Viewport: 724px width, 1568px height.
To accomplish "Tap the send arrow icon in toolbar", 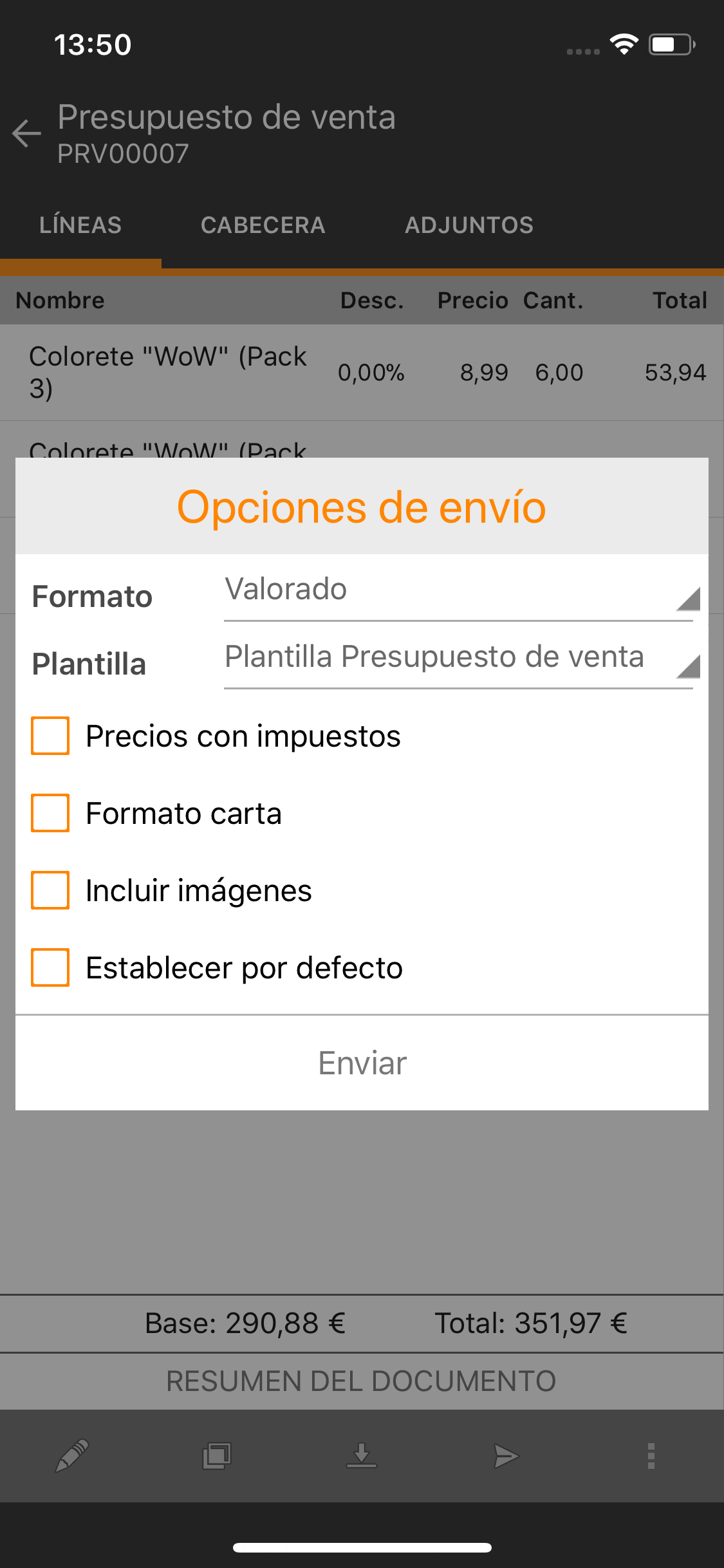I will [x=506, y=1456].
